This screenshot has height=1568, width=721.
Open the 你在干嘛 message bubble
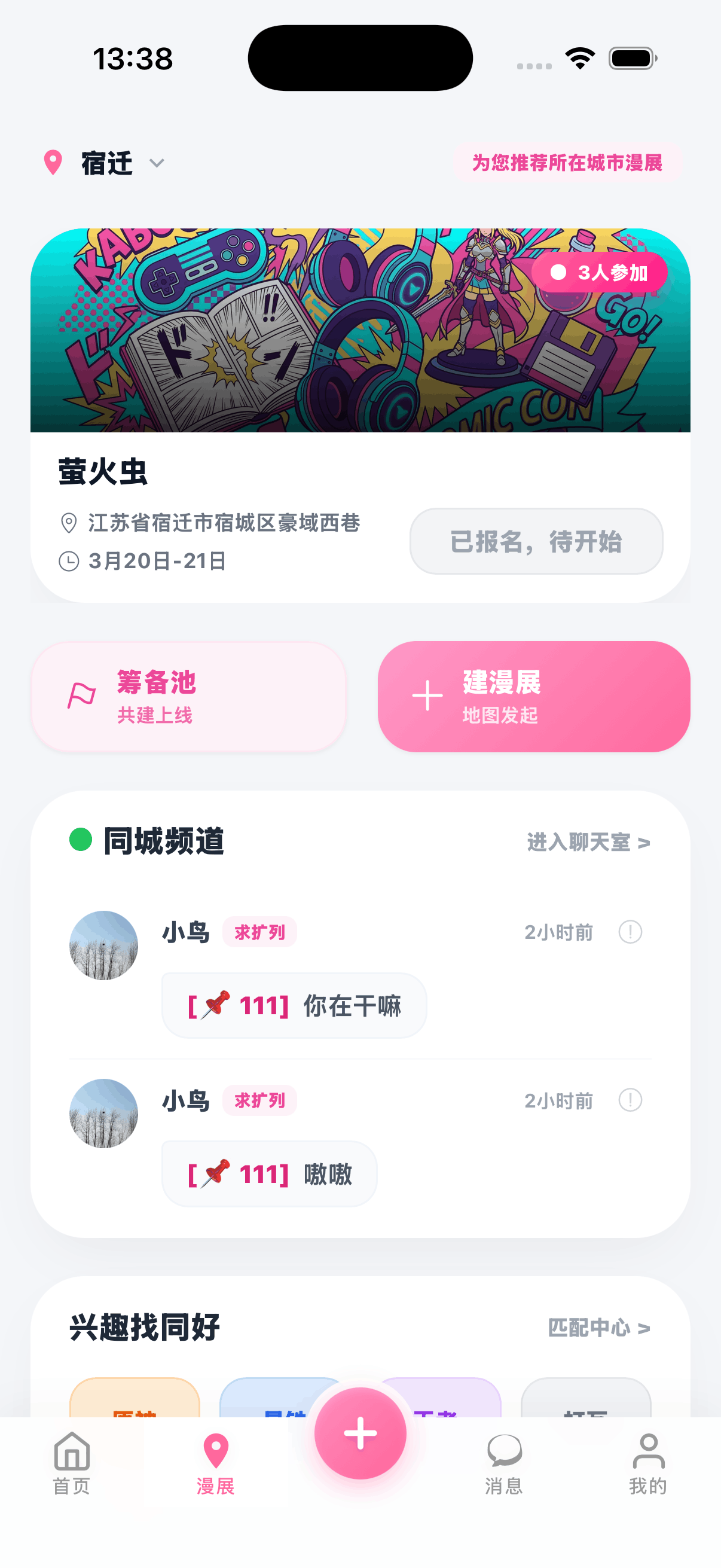[x=294, y=1006]
